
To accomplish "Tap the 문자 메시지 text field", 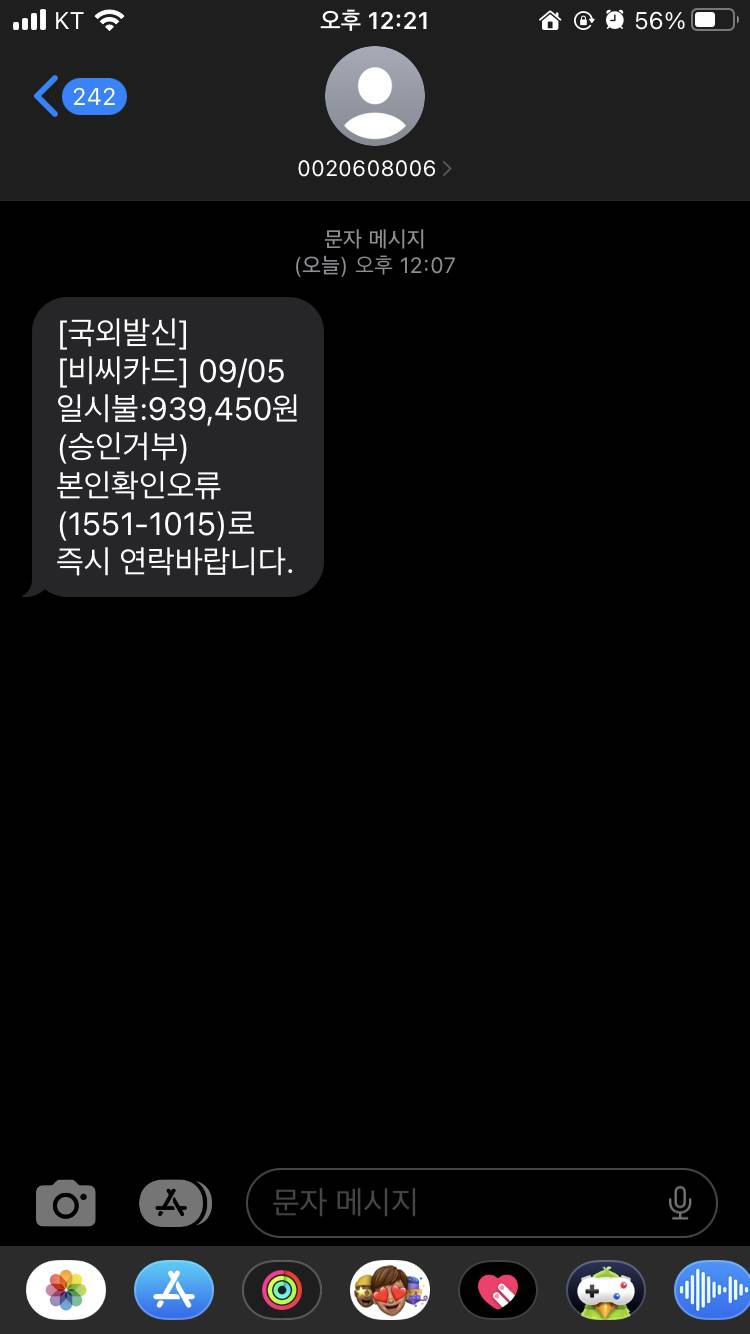I will [457, 1202].
